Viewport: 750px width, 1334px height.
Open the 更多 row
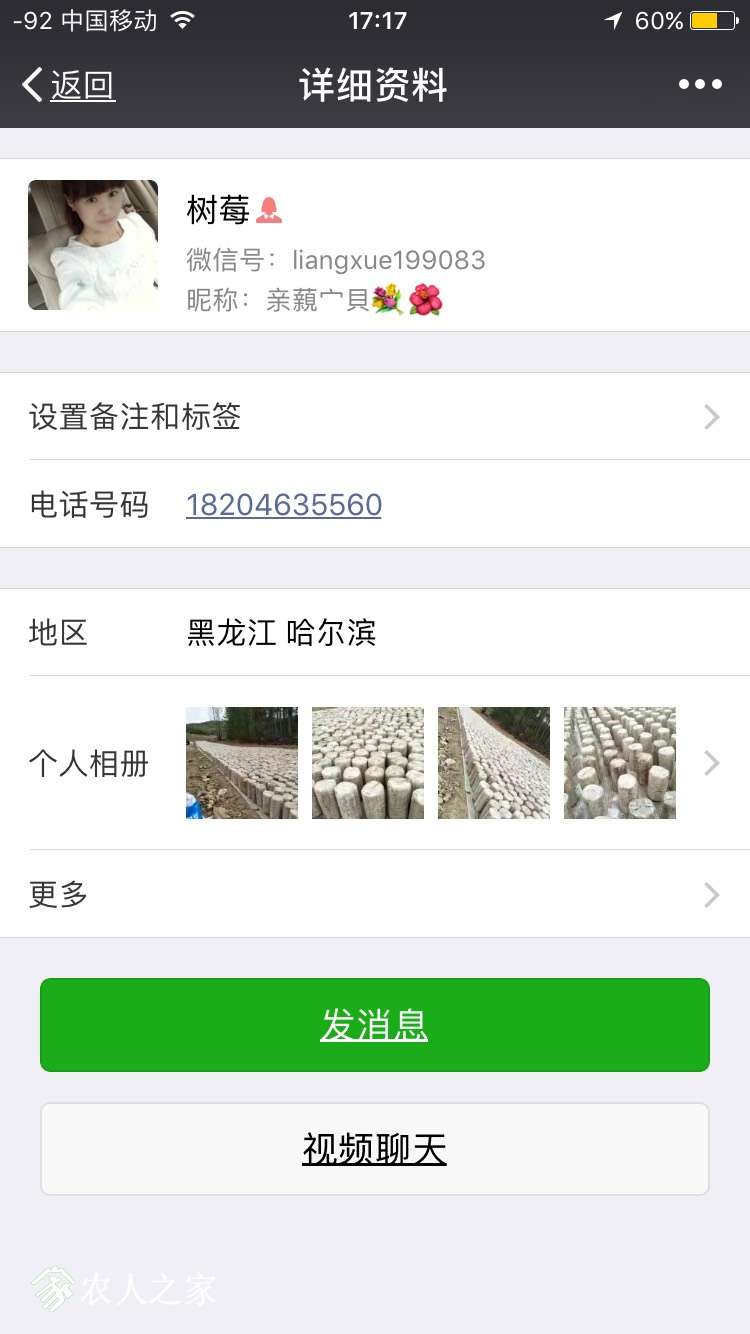tap(375, 894)
